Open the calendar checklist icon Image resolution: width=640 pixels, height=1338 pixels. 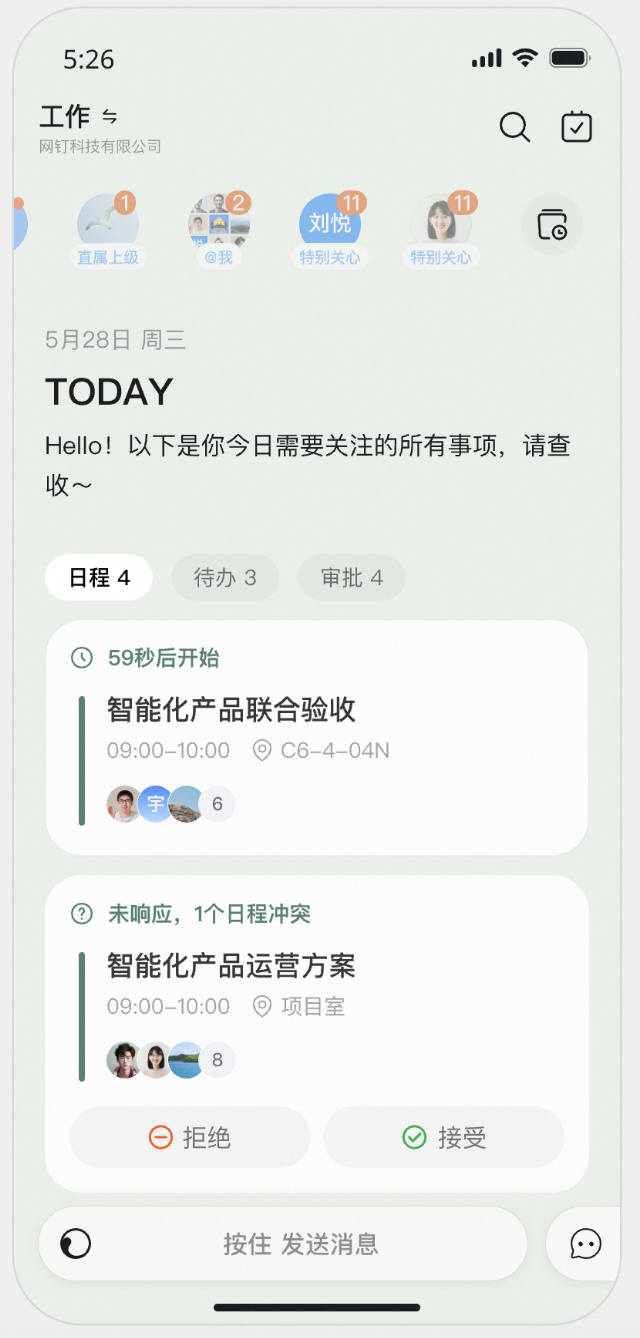[577, 127]
